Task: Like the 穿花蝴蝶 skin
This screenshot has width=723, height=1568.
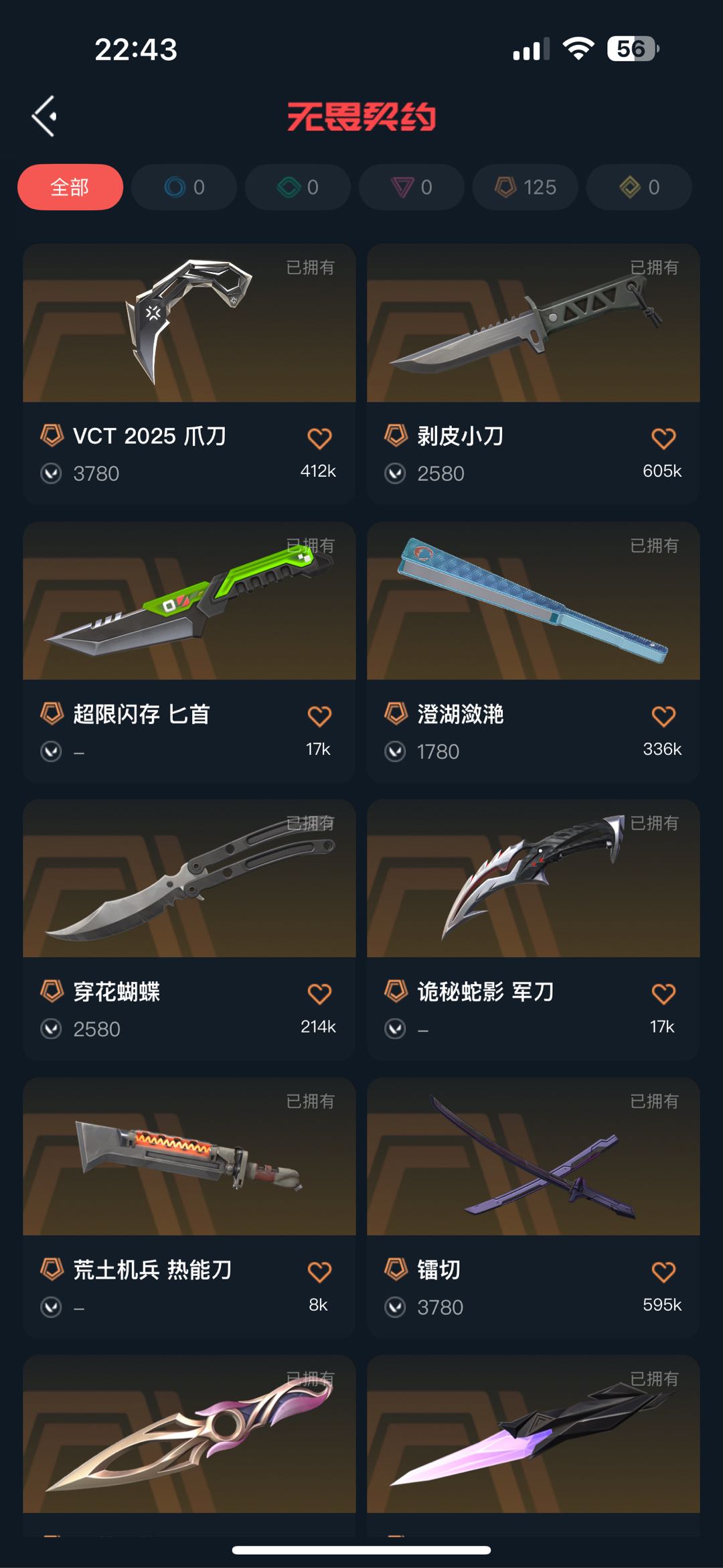Action: click(319, 994)
